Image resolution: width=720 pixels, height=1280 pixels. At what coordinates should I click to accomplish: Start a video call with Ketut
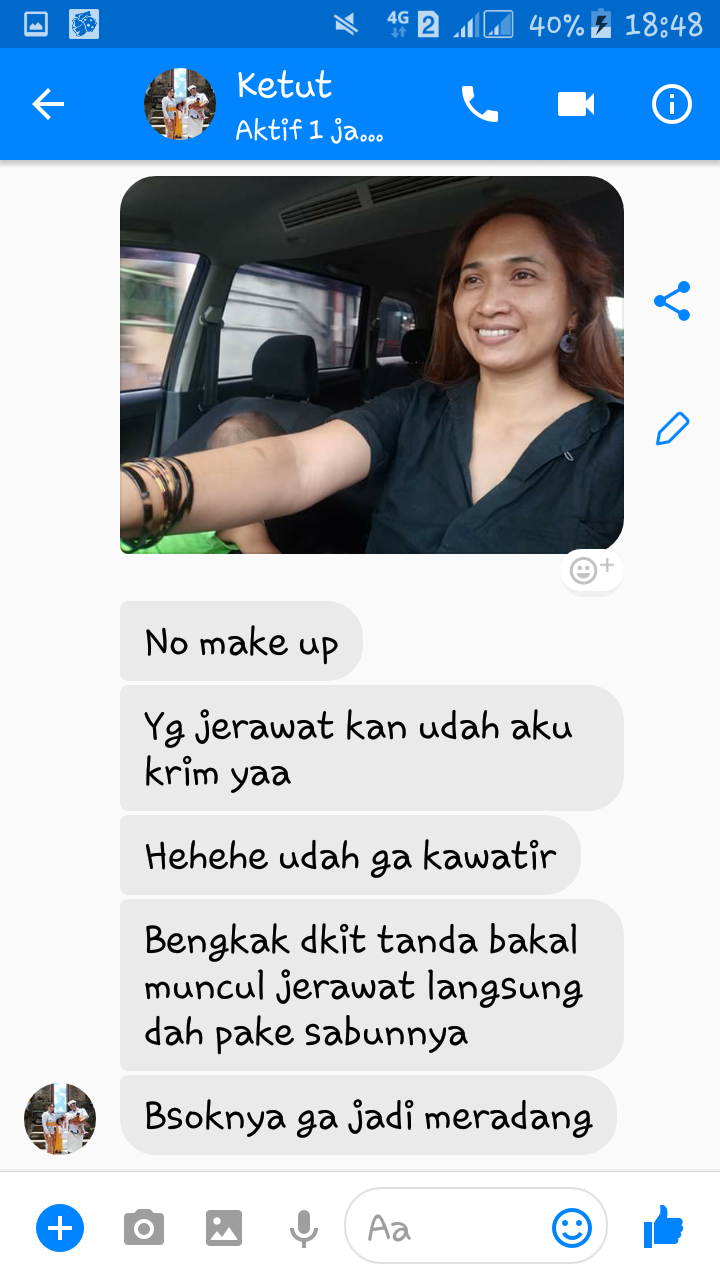[576, 104]
